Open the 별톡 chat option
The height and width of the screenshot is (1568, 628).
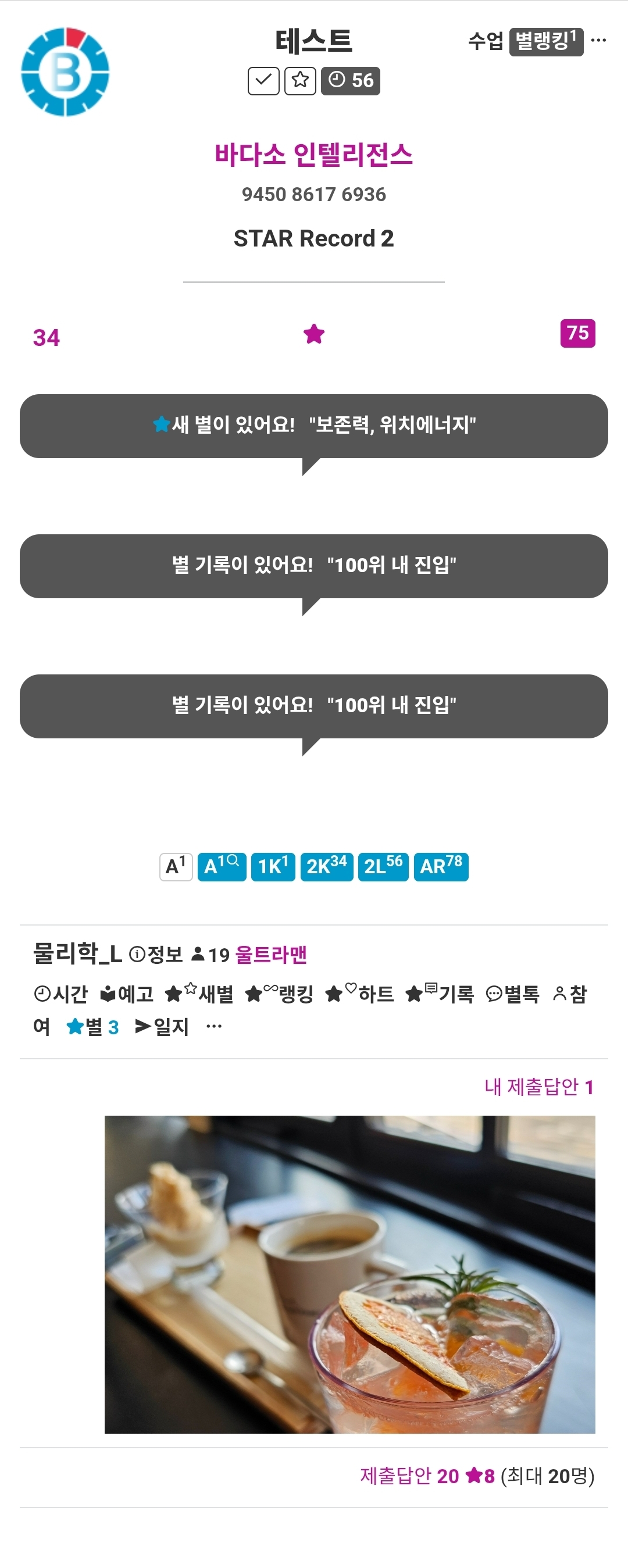click(x=513, y=994)
